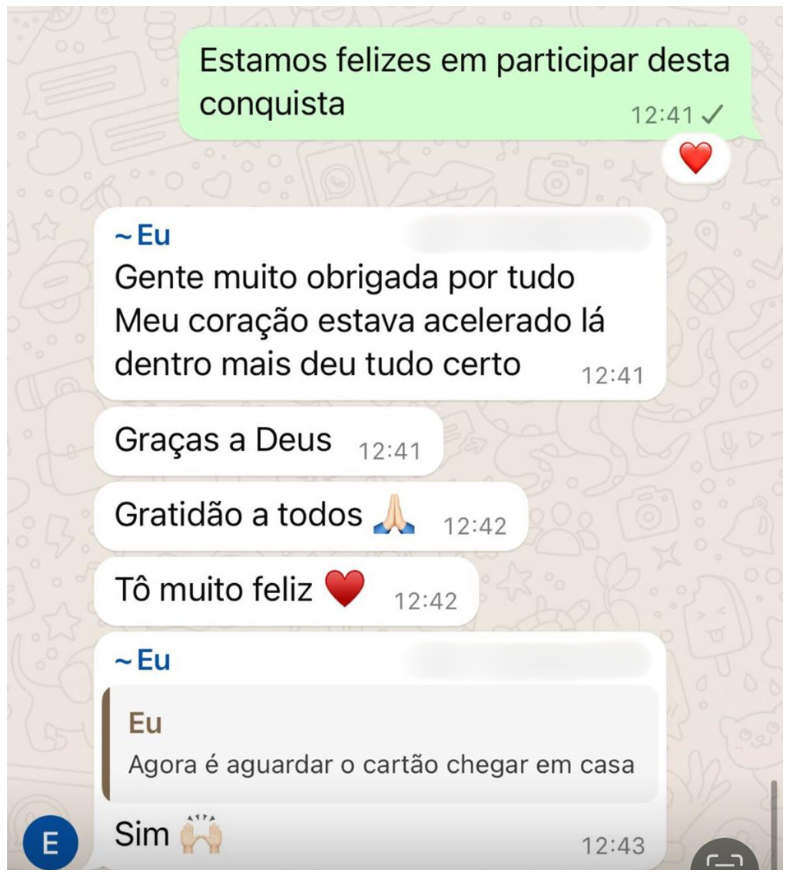This screenshot has width=790, height=874.
Task: Tap sender name ~Eu above 'Gente muito obrigada'
Action: point(142,235)
